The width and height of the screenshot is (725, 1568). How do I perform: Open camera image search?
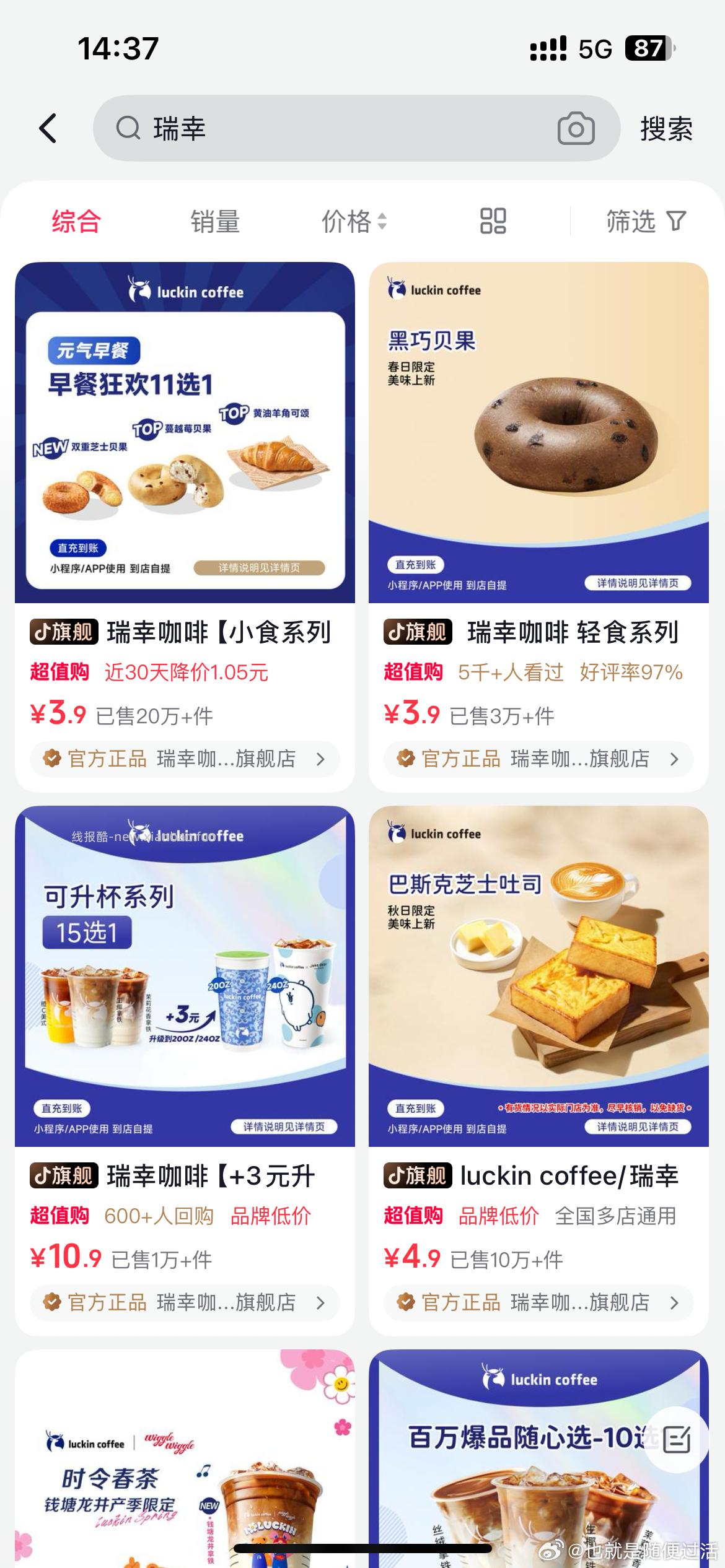pos(576,129)
